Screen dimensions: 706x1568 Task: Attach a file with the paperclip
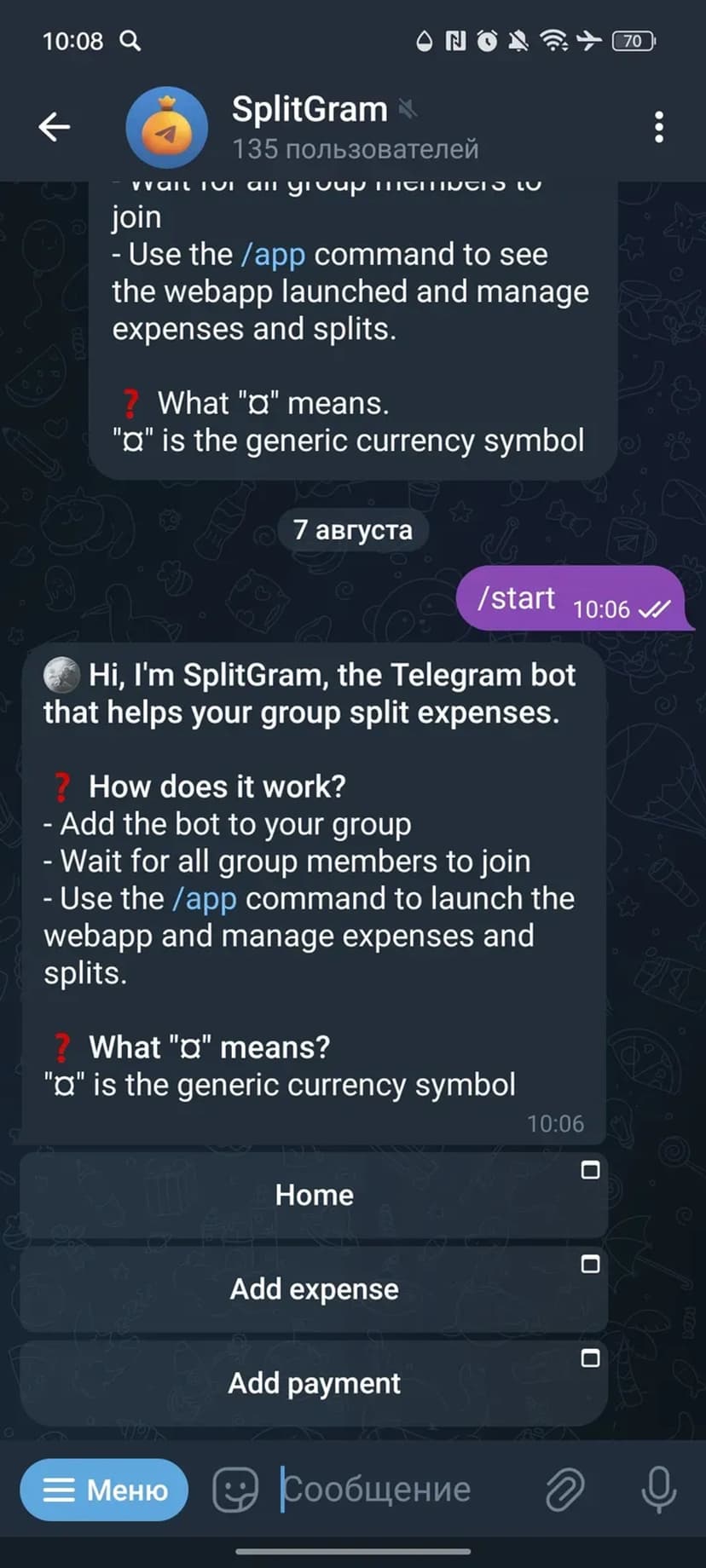click(564, 1490)
